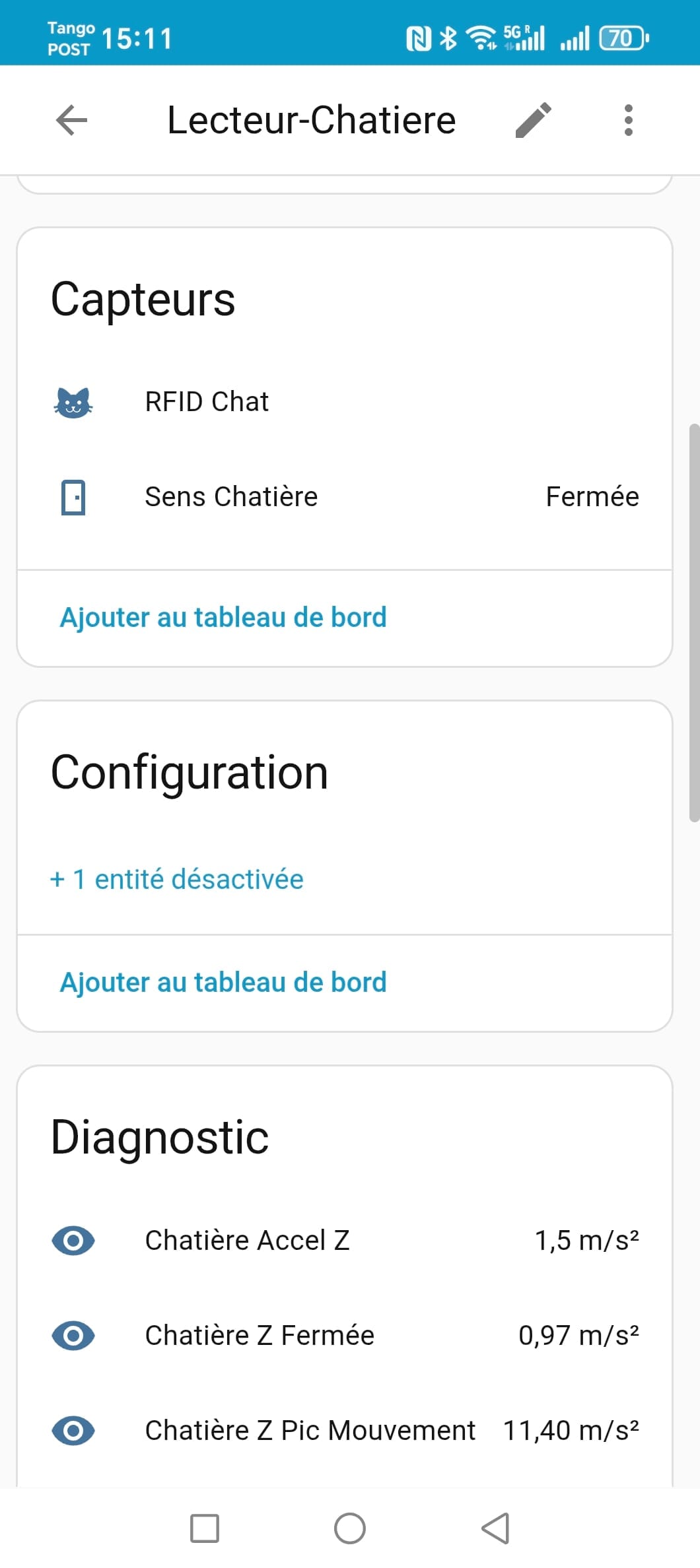Open the three-dot overflow menu

coord(628,120)
